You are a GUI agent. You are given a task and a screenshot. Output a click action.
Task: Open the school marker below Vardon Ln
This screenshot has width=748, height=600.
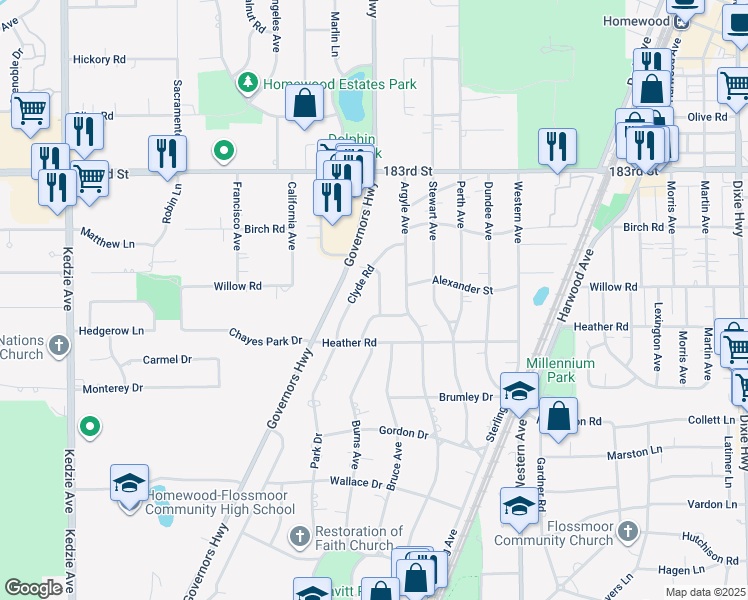point(519,507)
